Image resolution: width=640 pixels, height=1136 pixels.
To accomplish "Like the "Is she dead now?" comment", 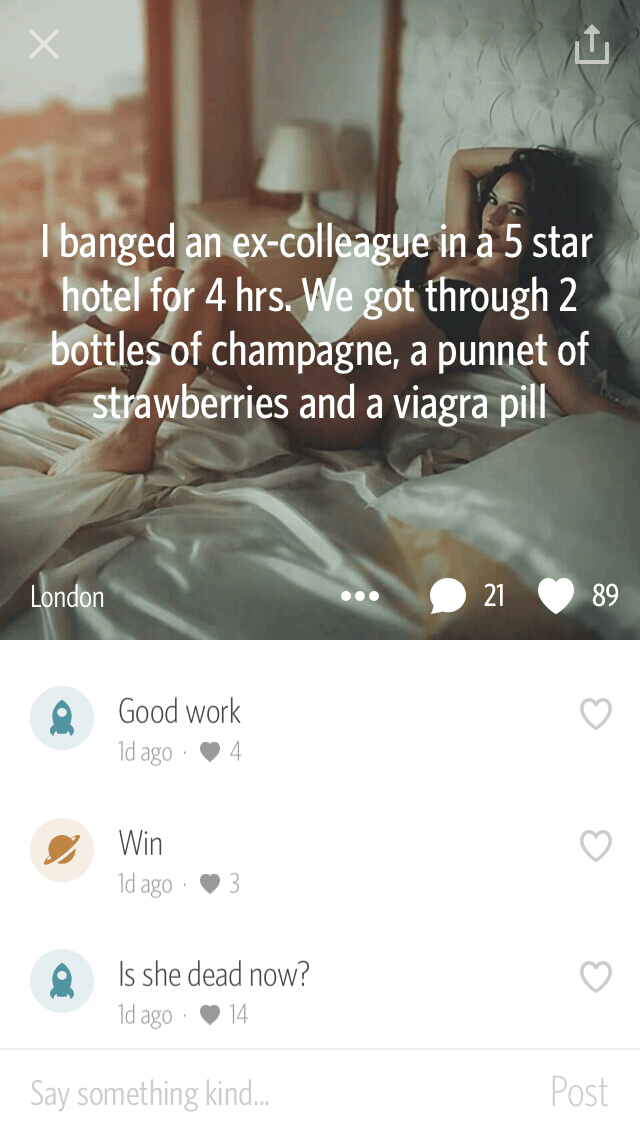I will pyautogui.click(x=596, y=977).
